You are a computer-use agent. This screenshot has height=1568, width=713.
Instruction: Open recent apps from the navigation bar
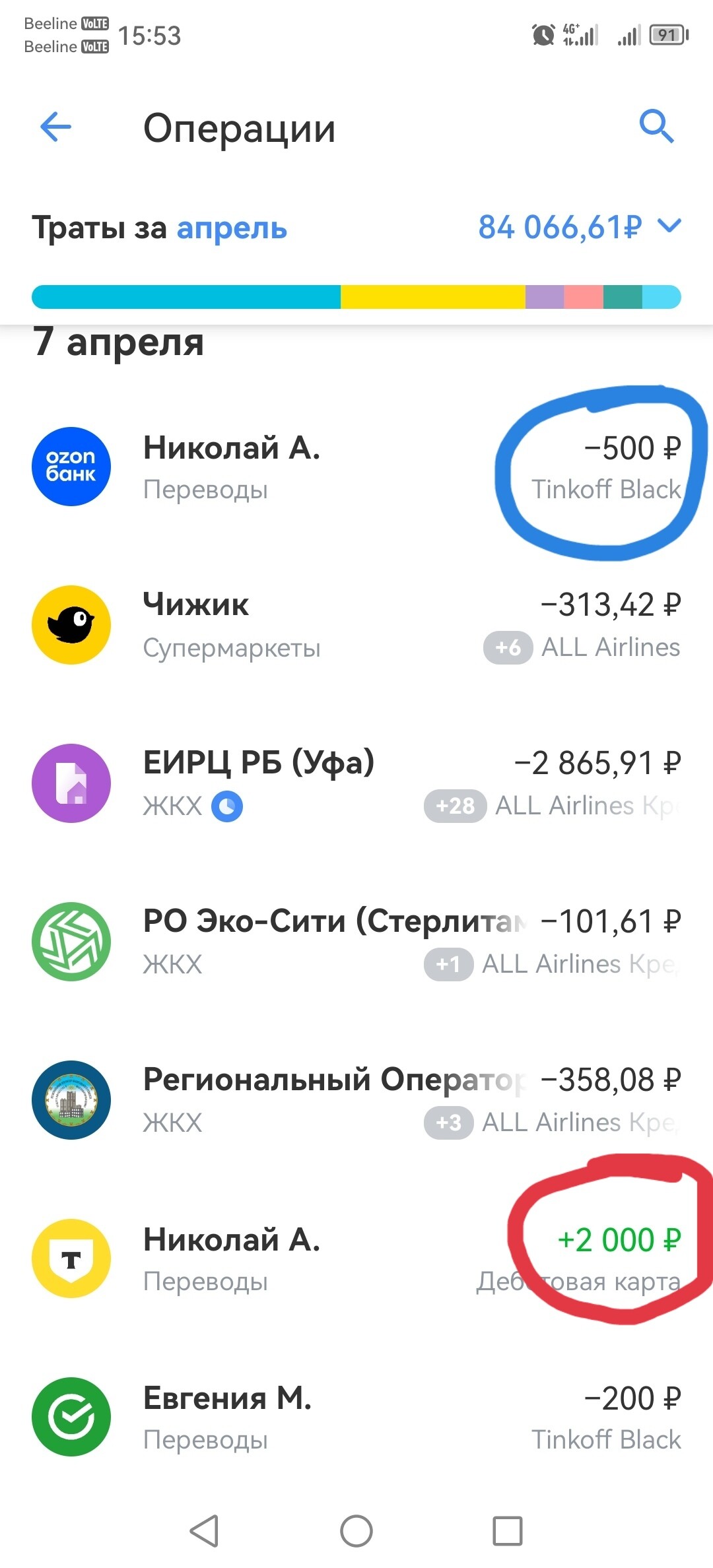coord(507,1531)
